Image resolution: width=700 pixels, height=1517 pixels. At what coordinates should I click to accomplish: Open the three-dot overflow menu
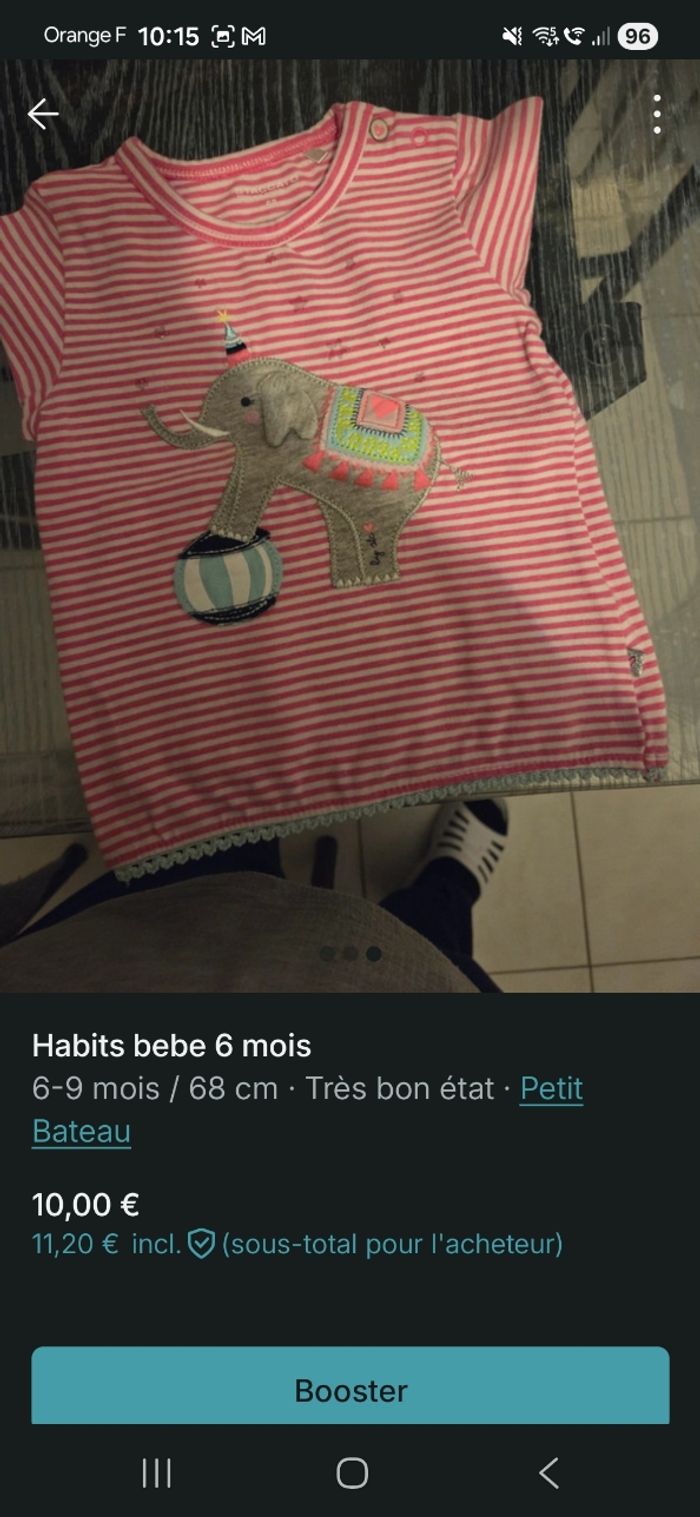coord(656,114)
